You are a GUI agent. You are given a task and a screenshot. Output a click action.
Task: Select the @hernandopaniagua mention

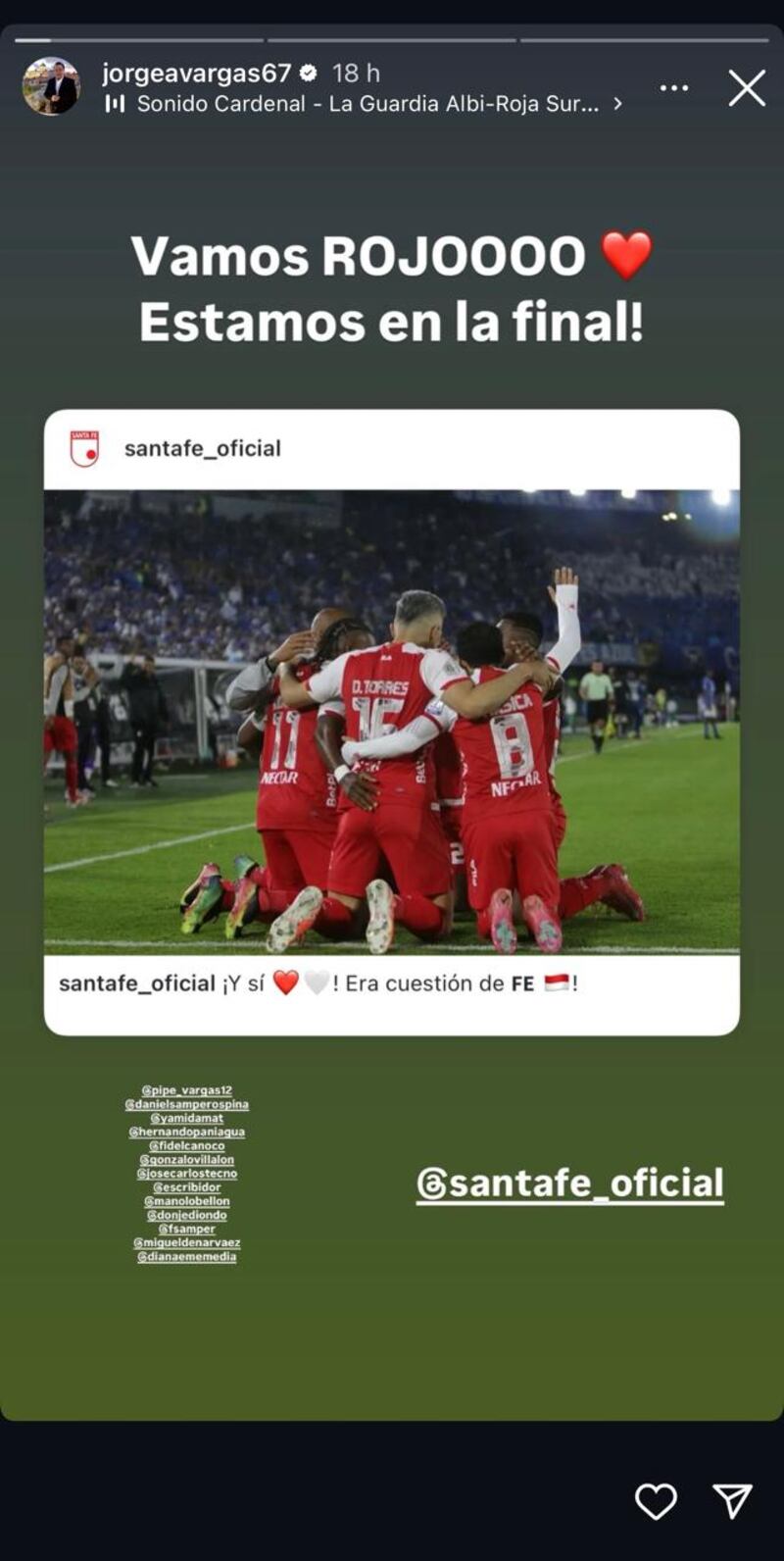pyautogui.click(x=187, y=1132)
